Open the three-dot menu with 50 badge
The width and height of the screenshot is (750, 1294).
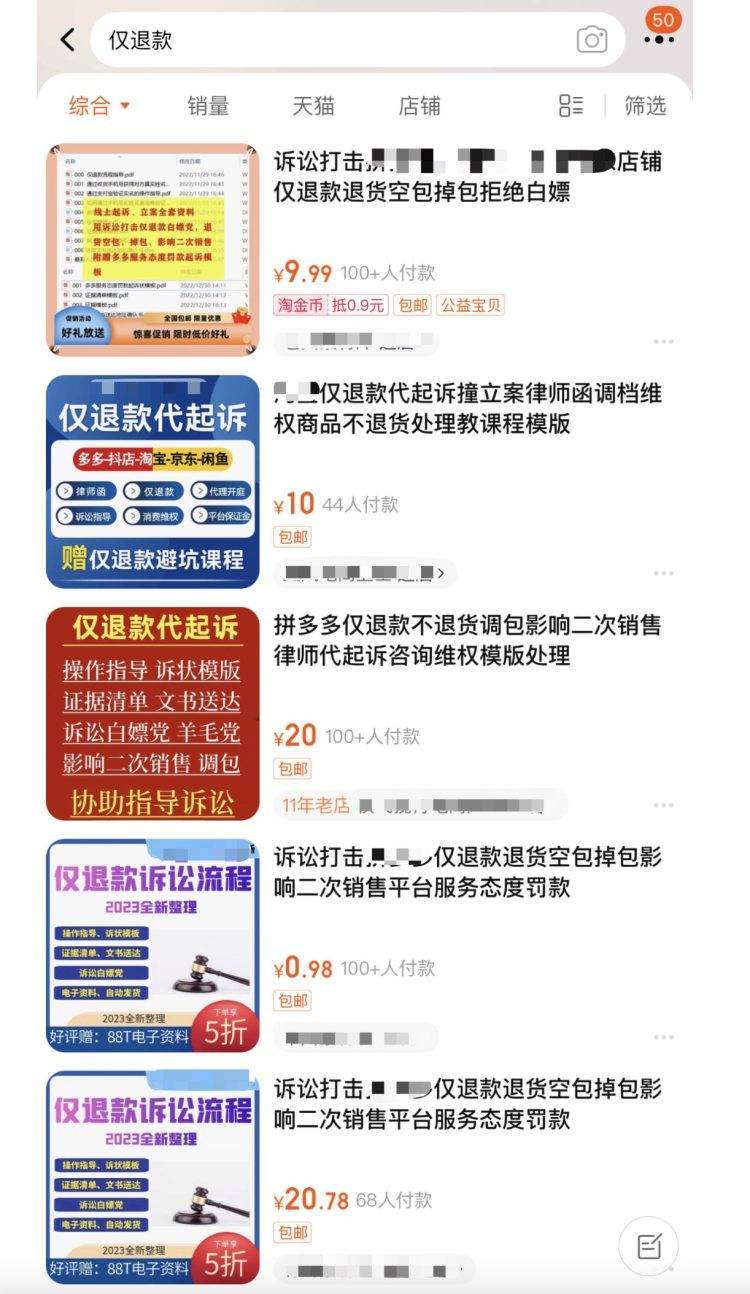pyautogui.click(x=659, y=38)
